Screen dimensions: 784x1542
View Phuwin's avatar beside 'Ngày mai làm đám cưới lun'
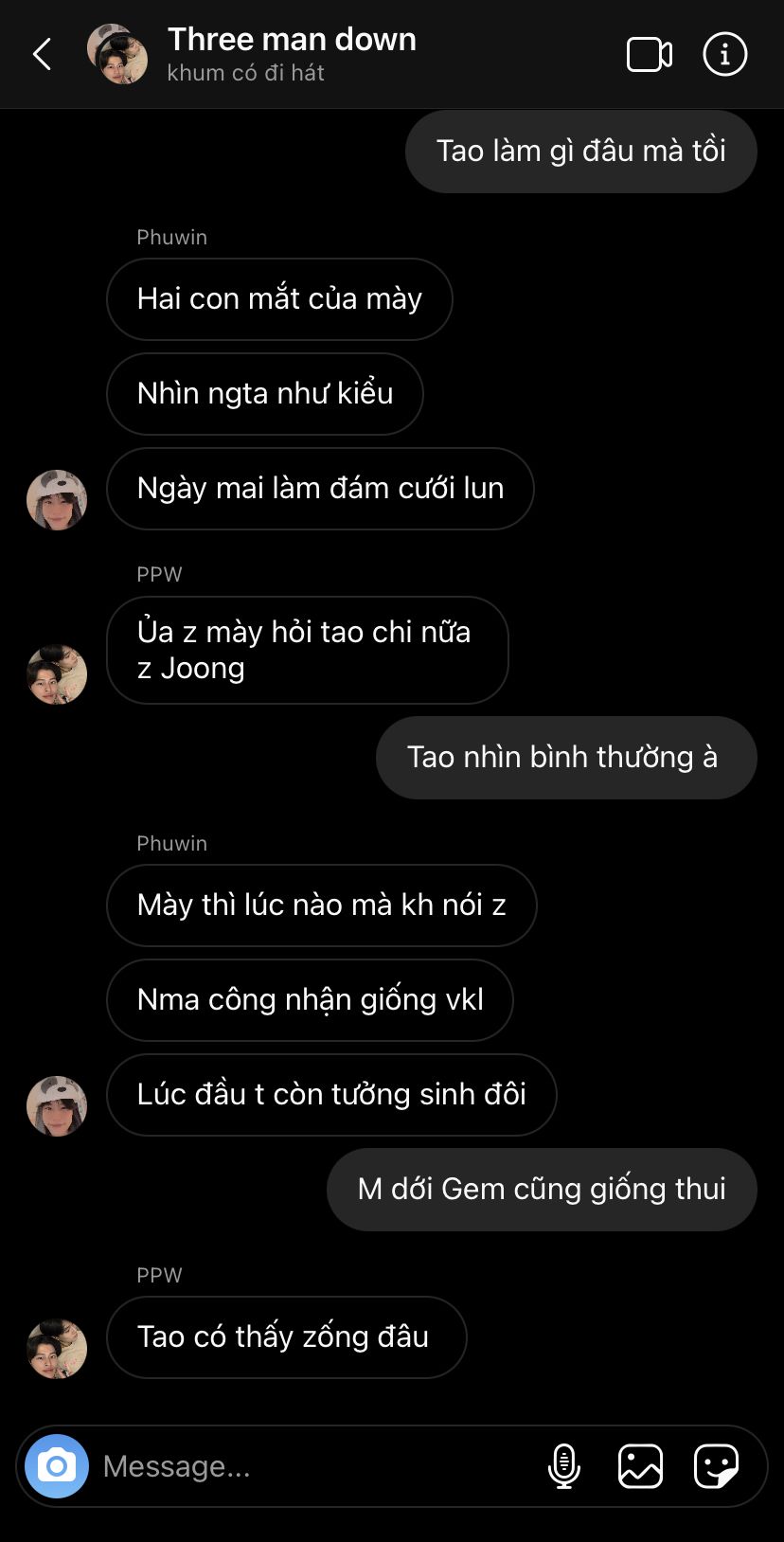(57, 500)
